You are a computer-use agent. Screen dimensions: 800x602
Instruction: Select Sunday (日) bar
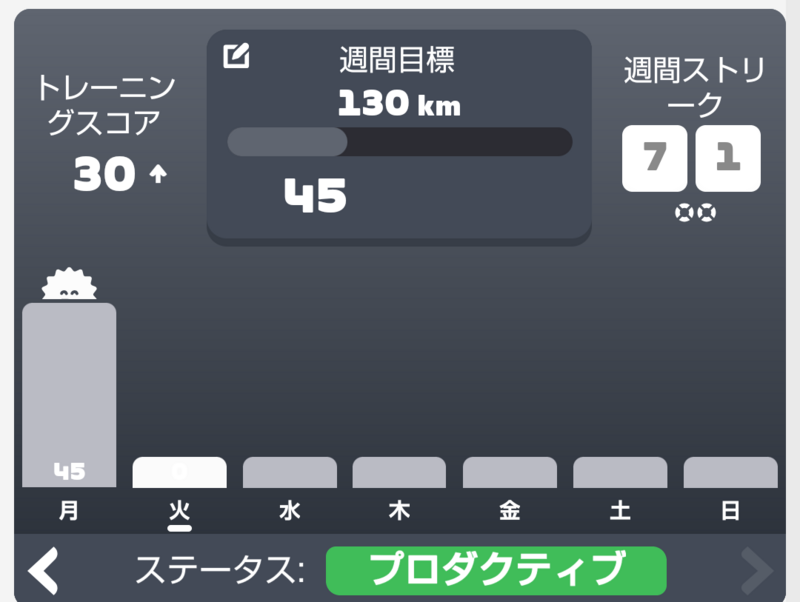coord(731,472)
